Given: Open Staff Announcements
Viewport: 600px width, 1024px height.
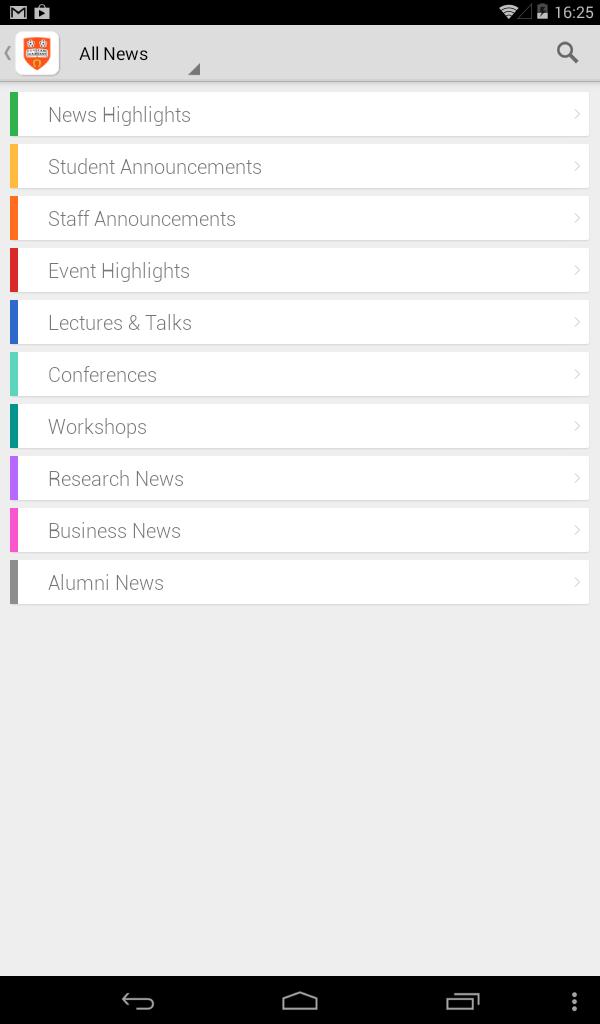Looking at the screenshot, I should [300, 219].
